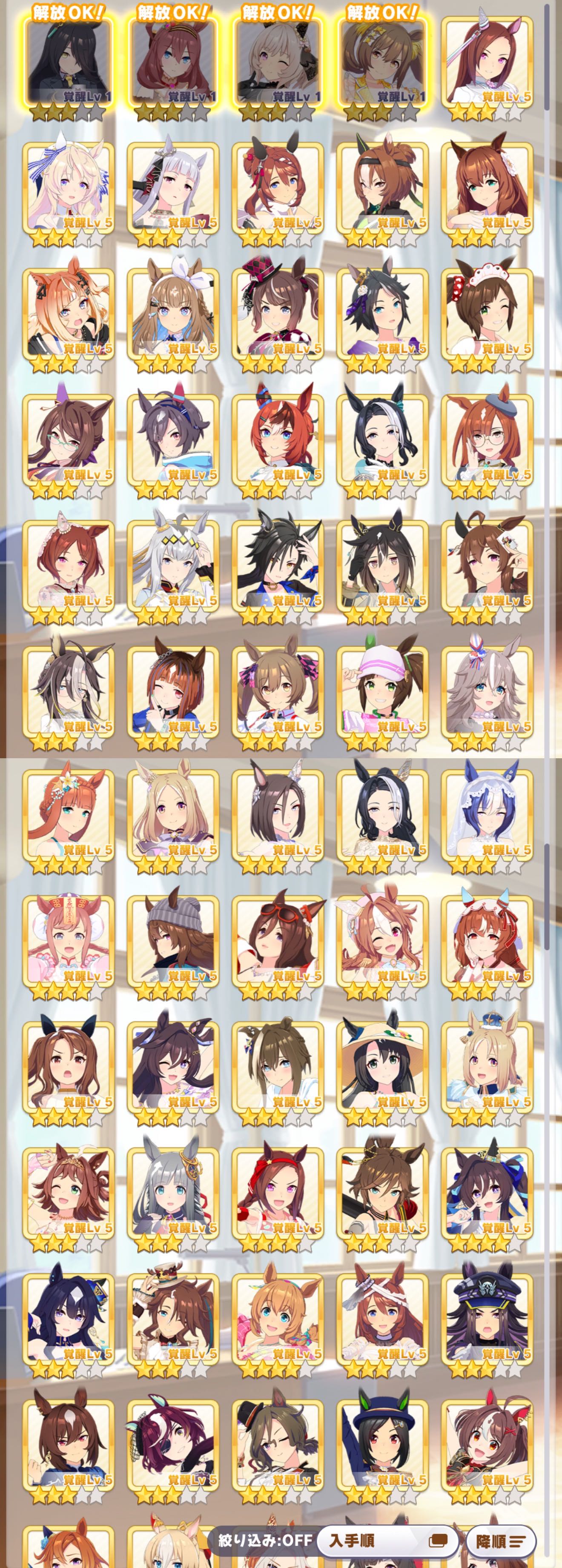Open the 入手順 sort order dropdown
This screenshot has height=1568, width=562.
387,1541
